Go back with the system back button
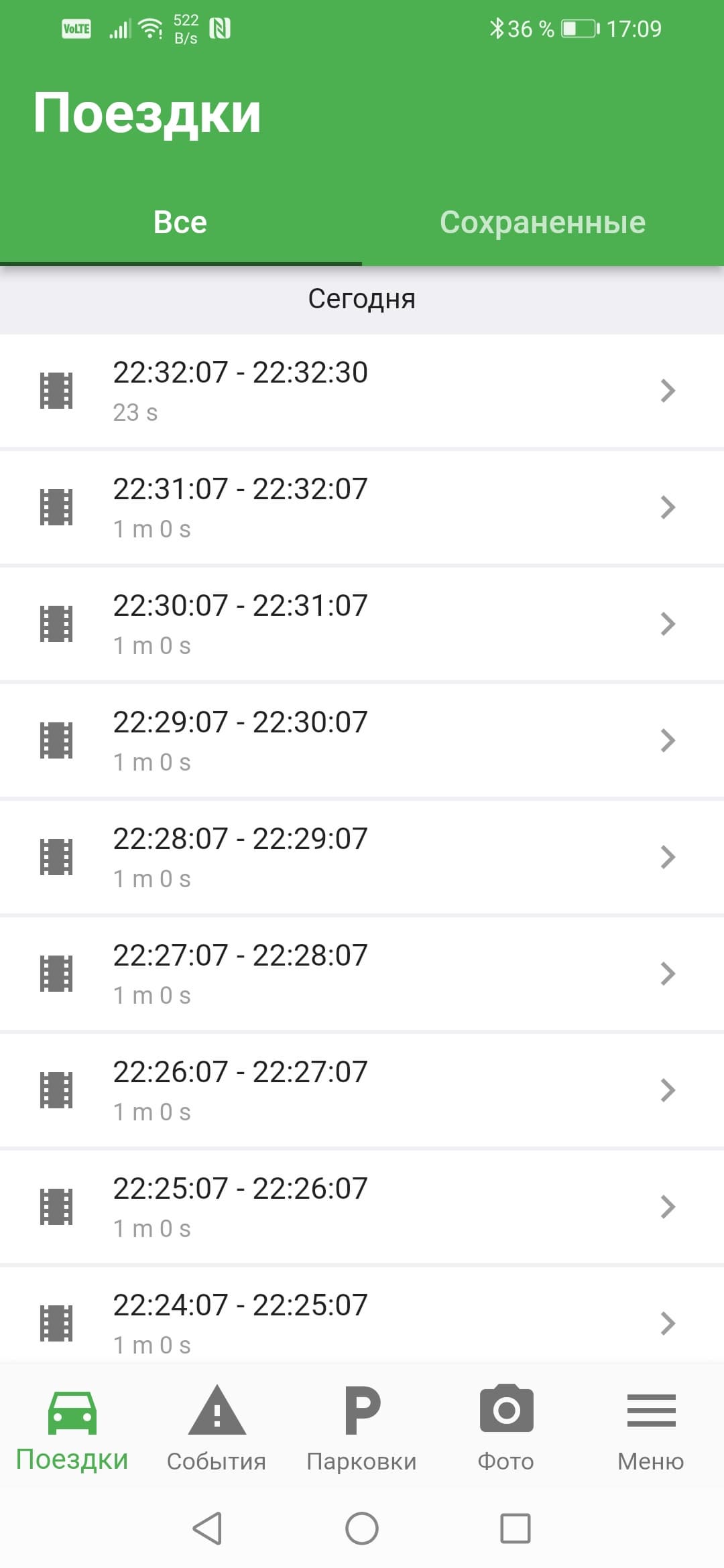The width and height of the screenshot is (724, 1568). pyautogui.click(x=207, y=1529)
